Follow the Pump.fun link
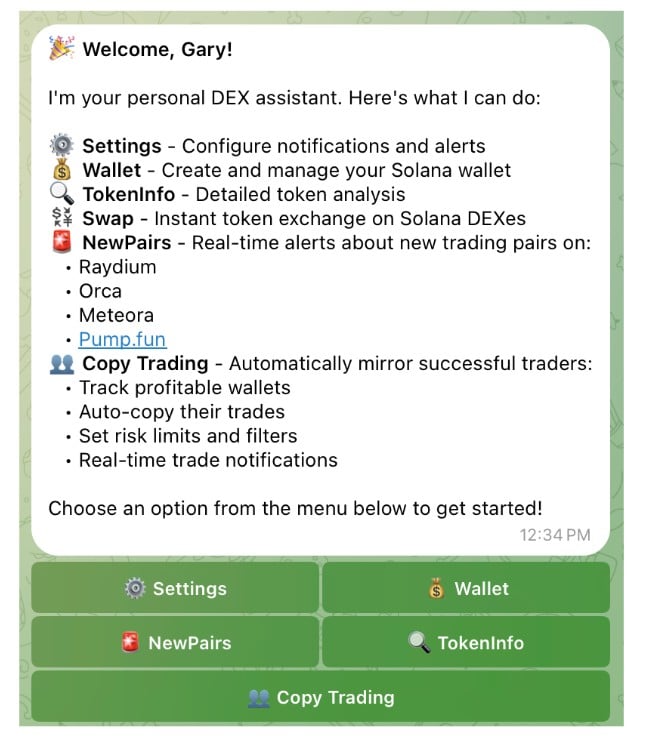 pos(122,339)
